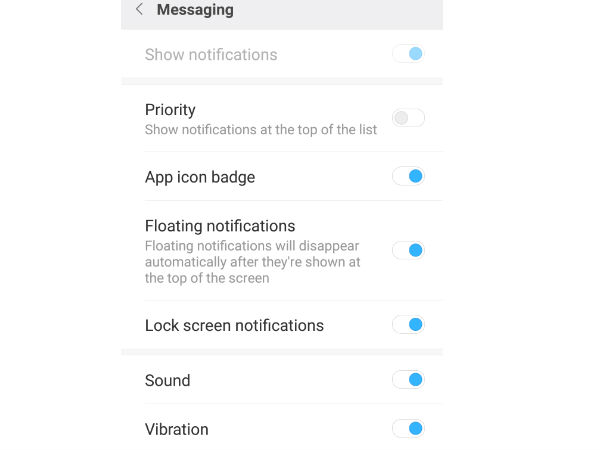The width and height of the screenshot is (600, 450).
Task: Toggle the Show notifications switch
Action: [408, 54]
